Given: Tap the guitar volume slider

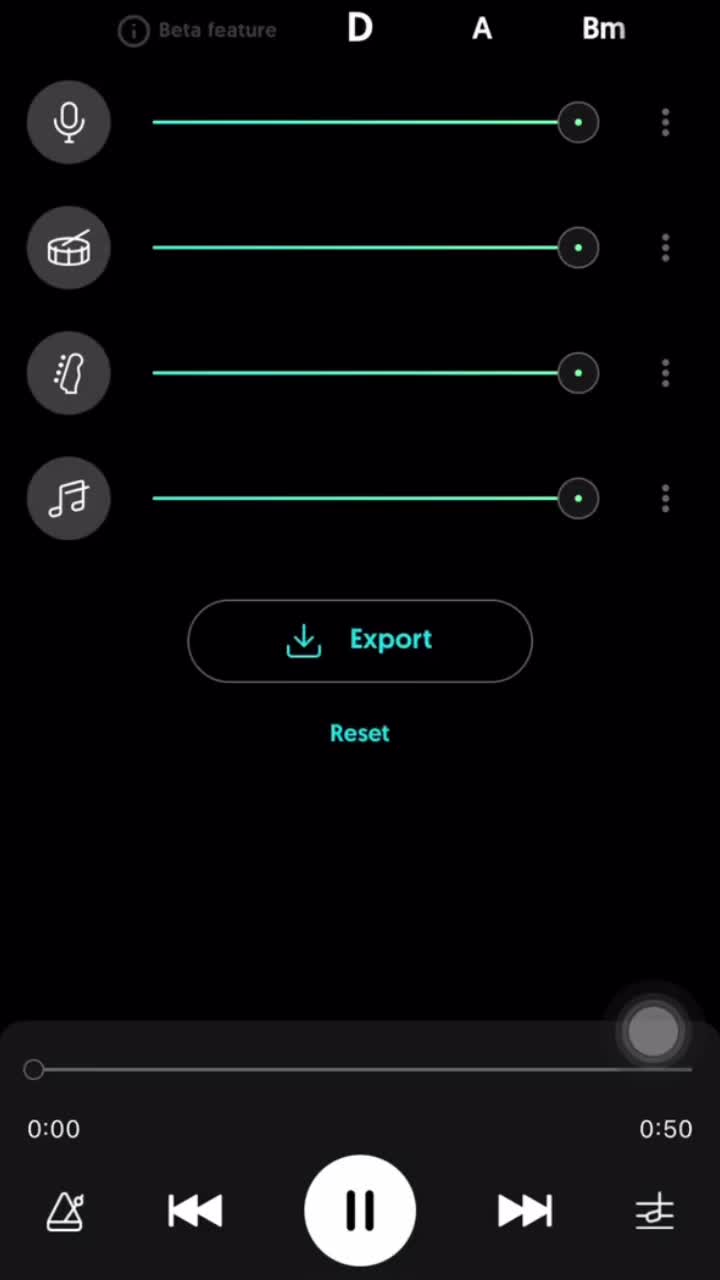Looking at the screenshot, I should pyautogui.click(x=360, y=373).
